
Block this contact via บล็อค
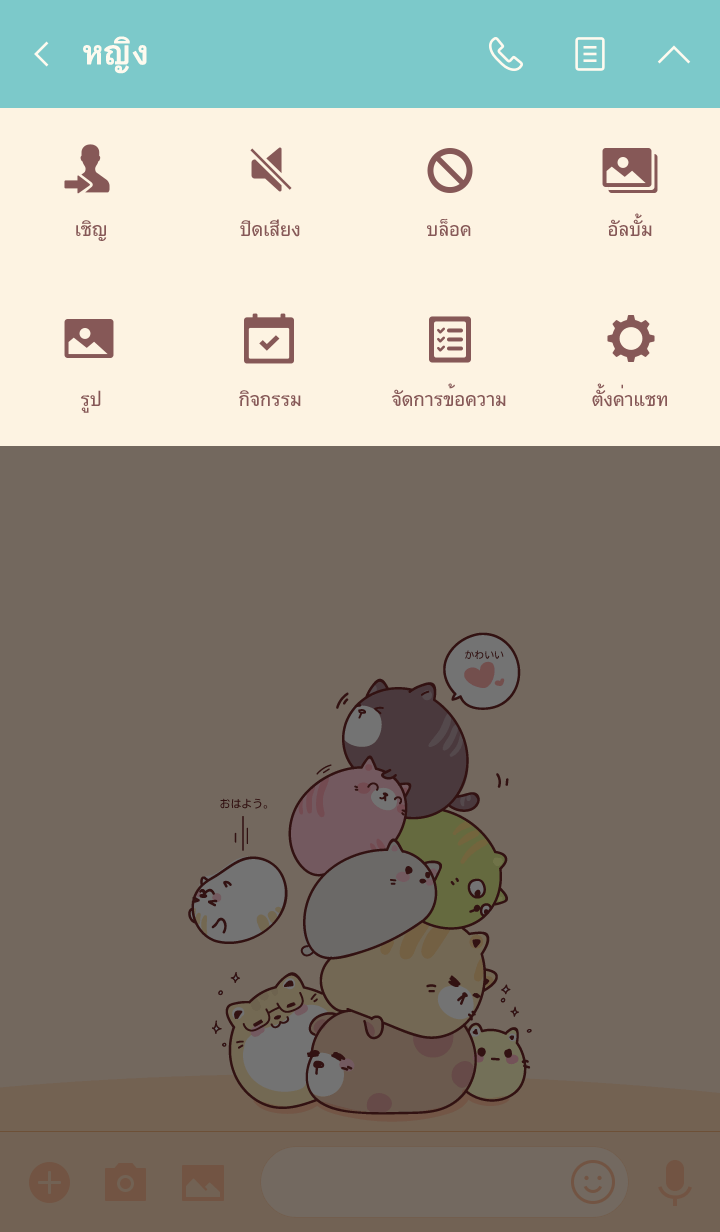click(449, 190)
